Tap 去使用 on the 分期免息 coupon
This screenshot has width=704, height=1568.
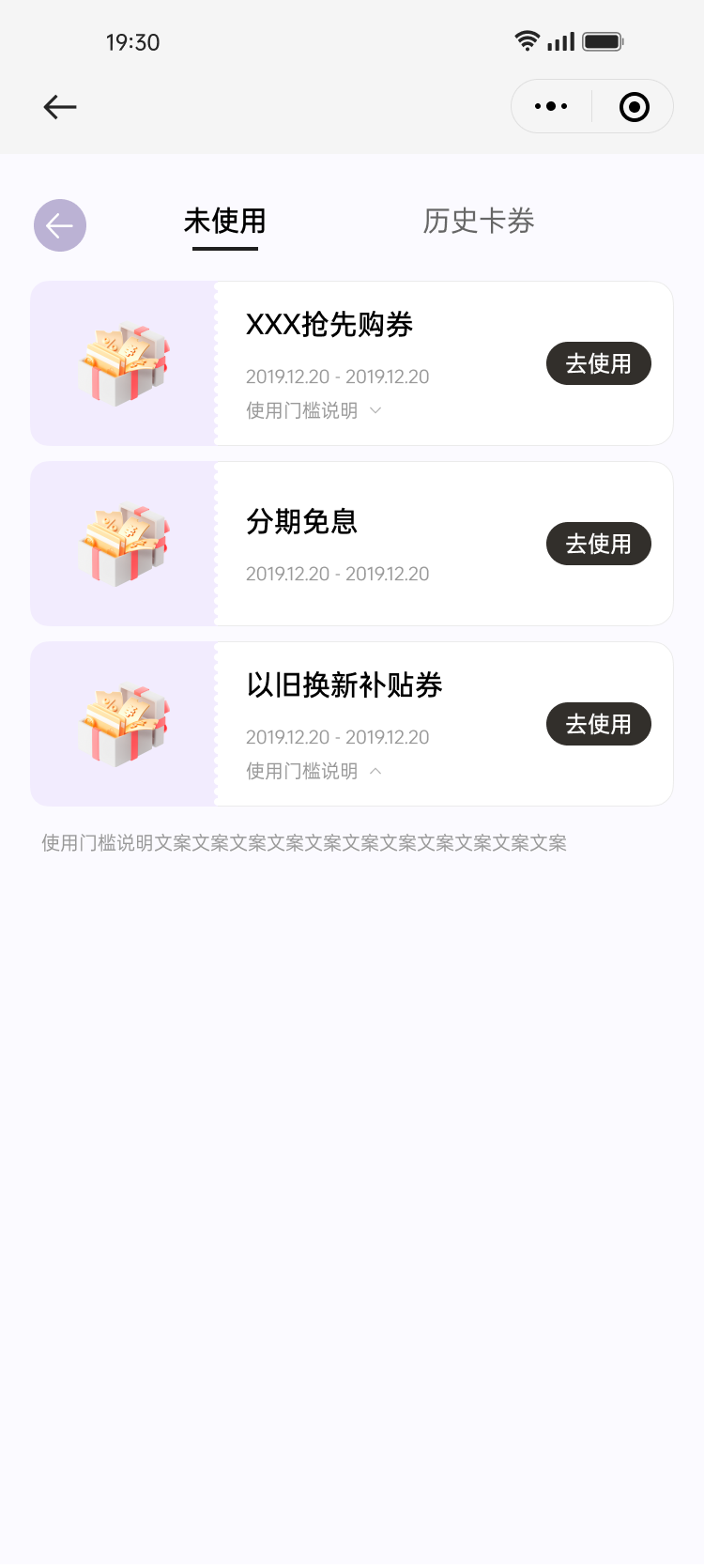[598, 544]
